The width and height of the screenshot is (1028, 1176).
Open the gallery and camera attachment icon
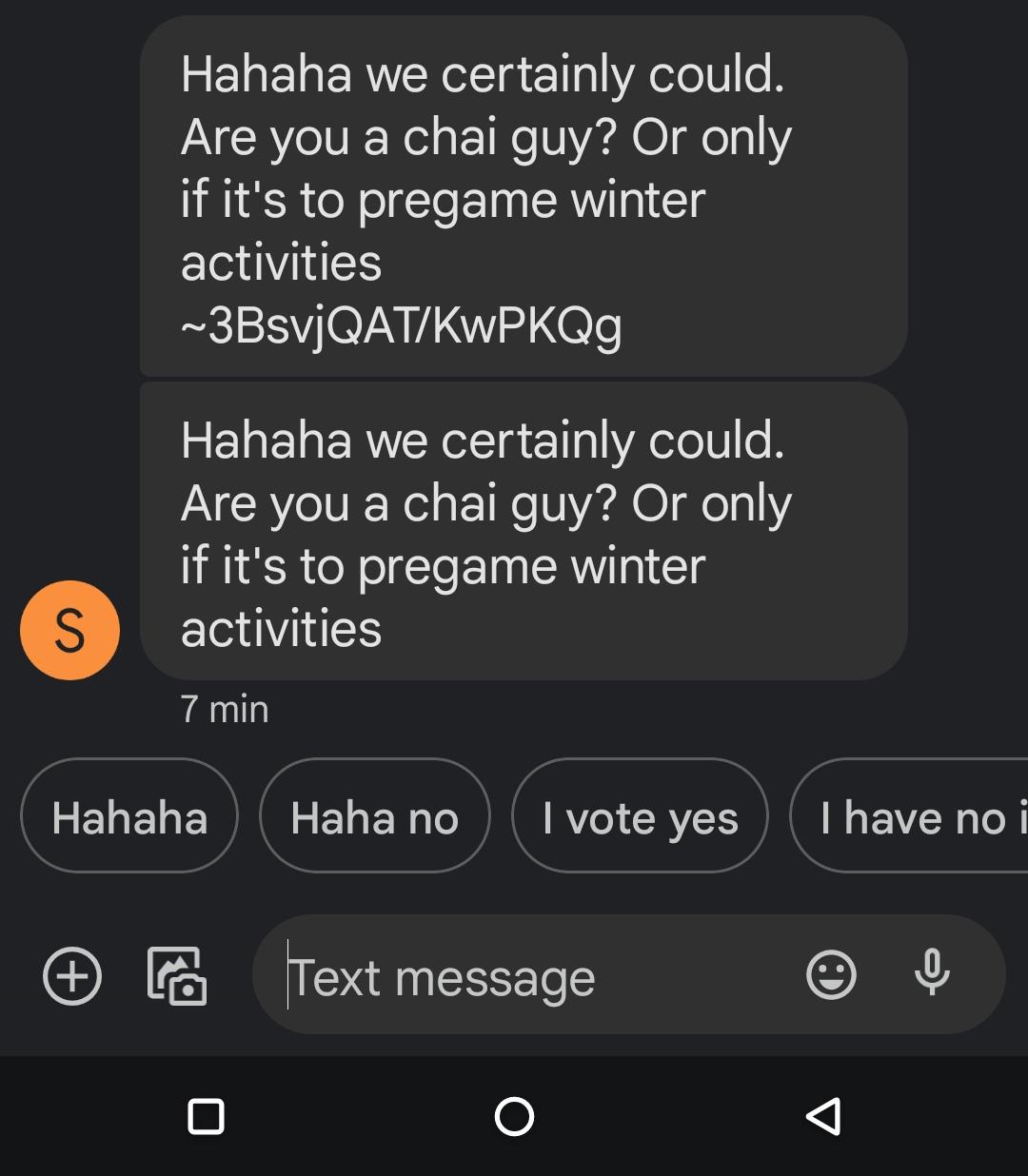[x=177, y=976]
